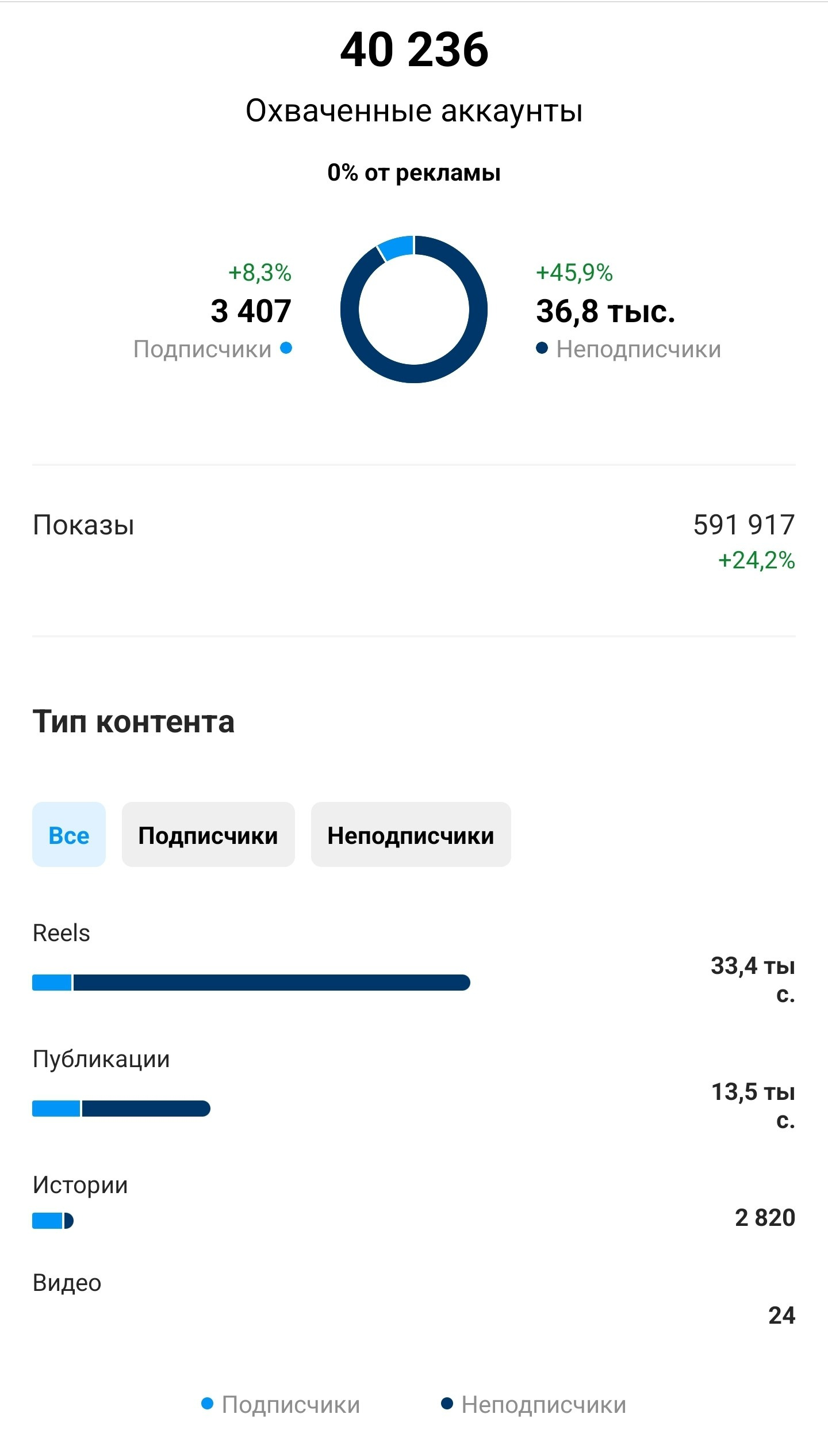Select the Все filter chip
Screen dimensions: 828x1456
pos(69,835)
